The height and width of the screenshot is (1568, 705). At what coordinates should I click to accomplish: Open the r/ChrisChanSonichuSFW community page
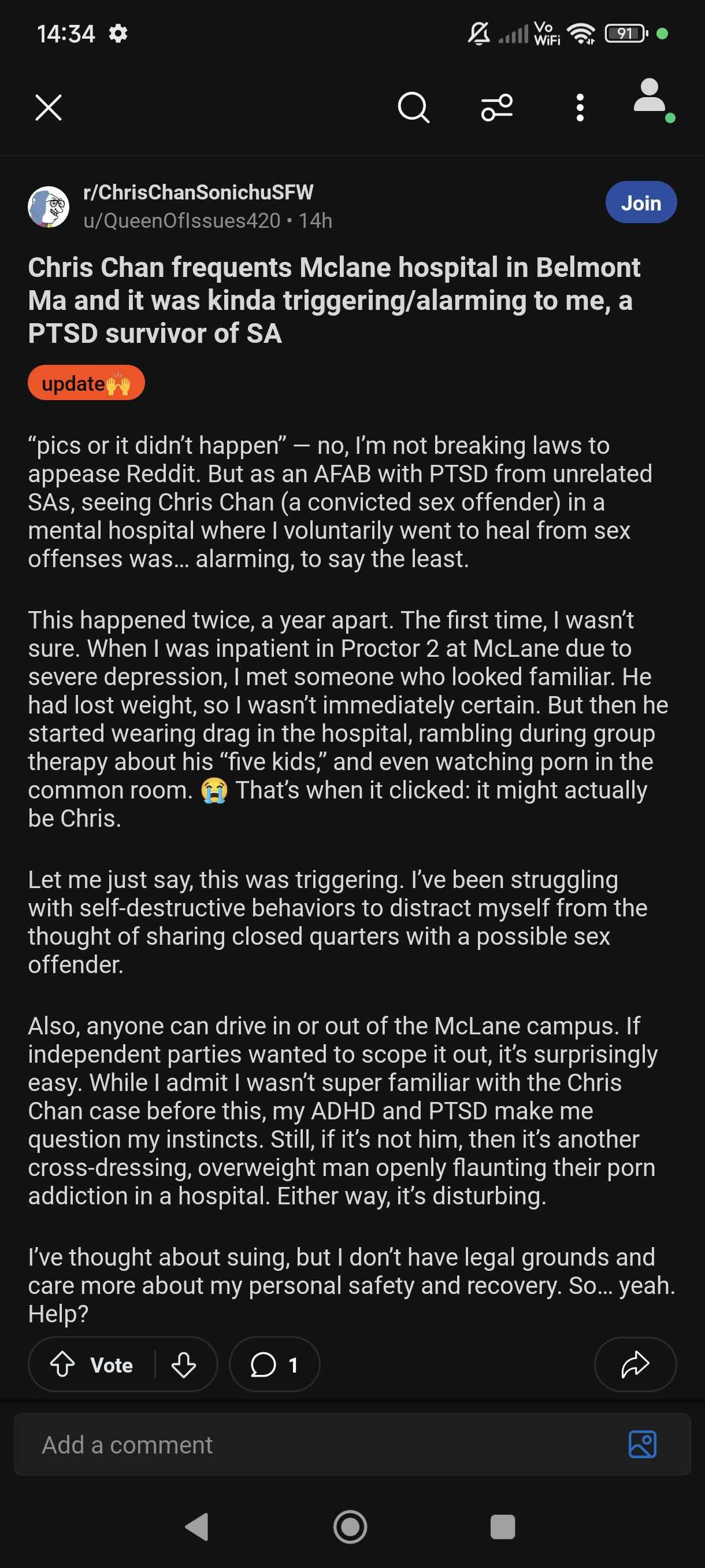point(198,192)
